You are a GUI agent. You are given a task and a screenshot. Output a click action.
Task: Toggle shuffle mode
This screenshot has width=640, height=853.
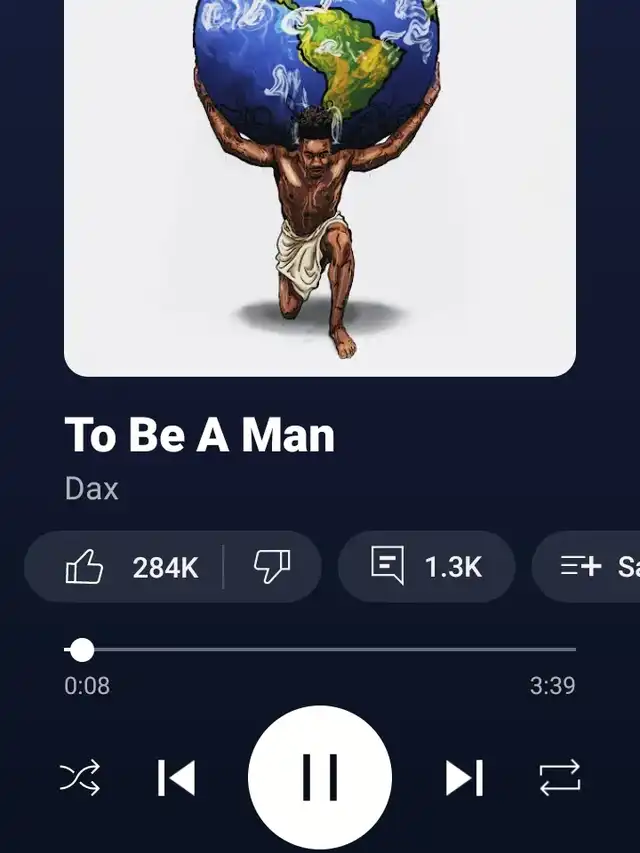80,777
